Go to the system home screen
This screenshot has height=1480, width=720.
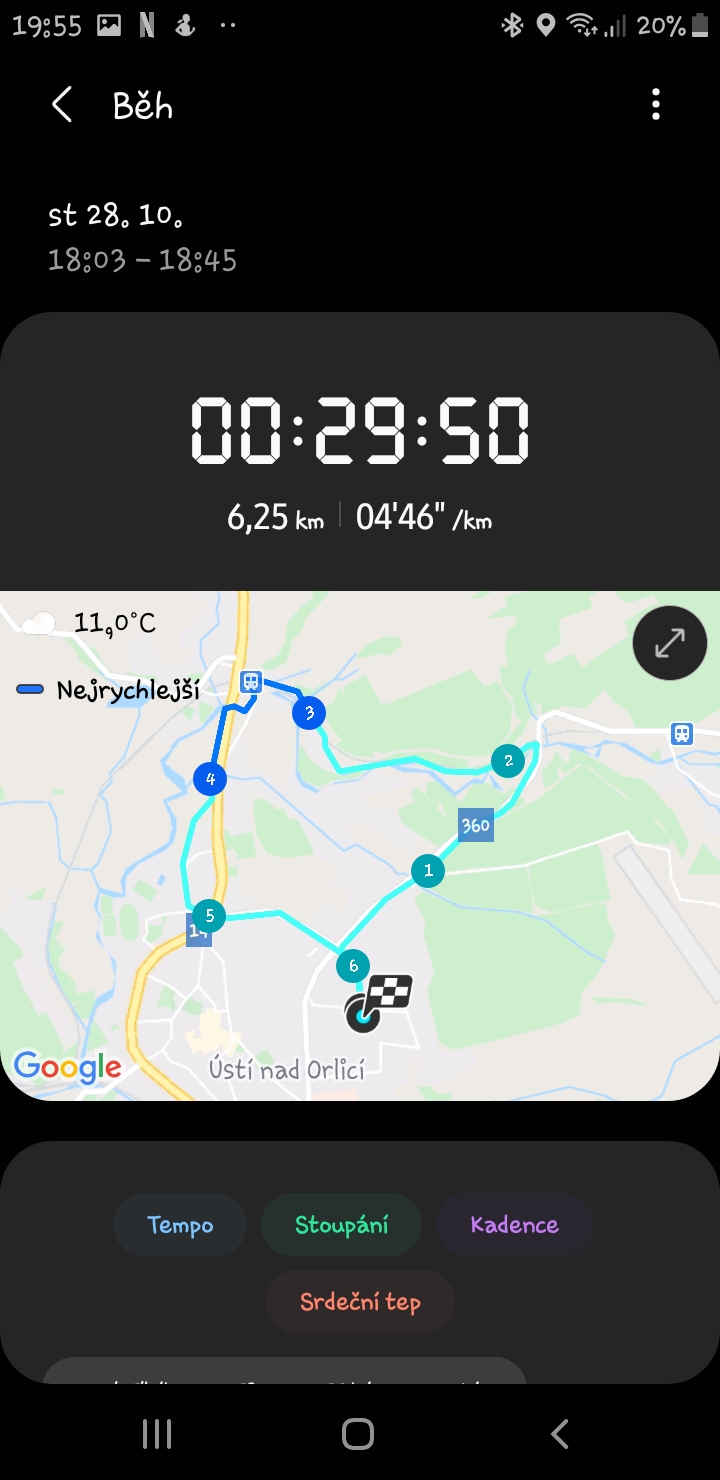(x=358, y=1434)
